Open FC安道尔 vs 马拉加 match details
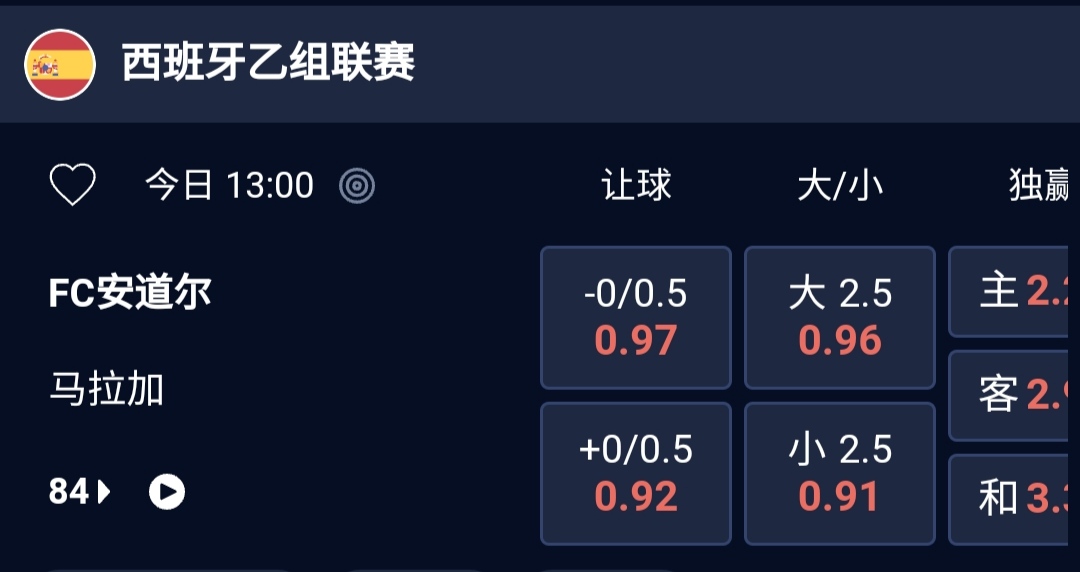 130,340
